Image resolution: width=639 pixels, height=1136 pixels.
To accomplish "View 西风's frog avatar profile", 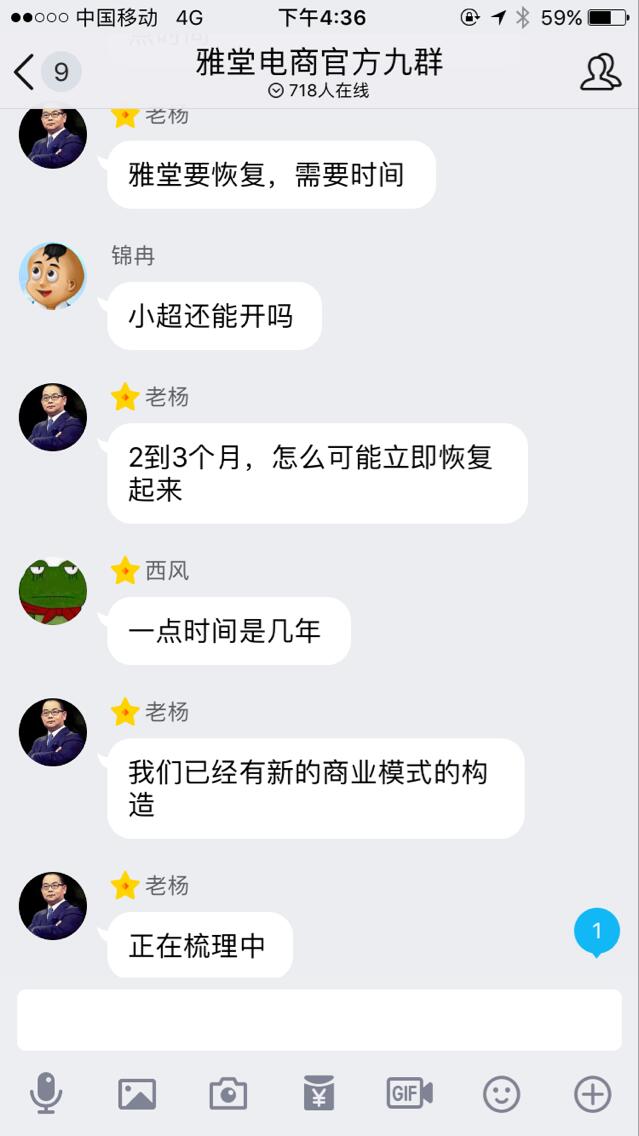I will pos(52,591).
